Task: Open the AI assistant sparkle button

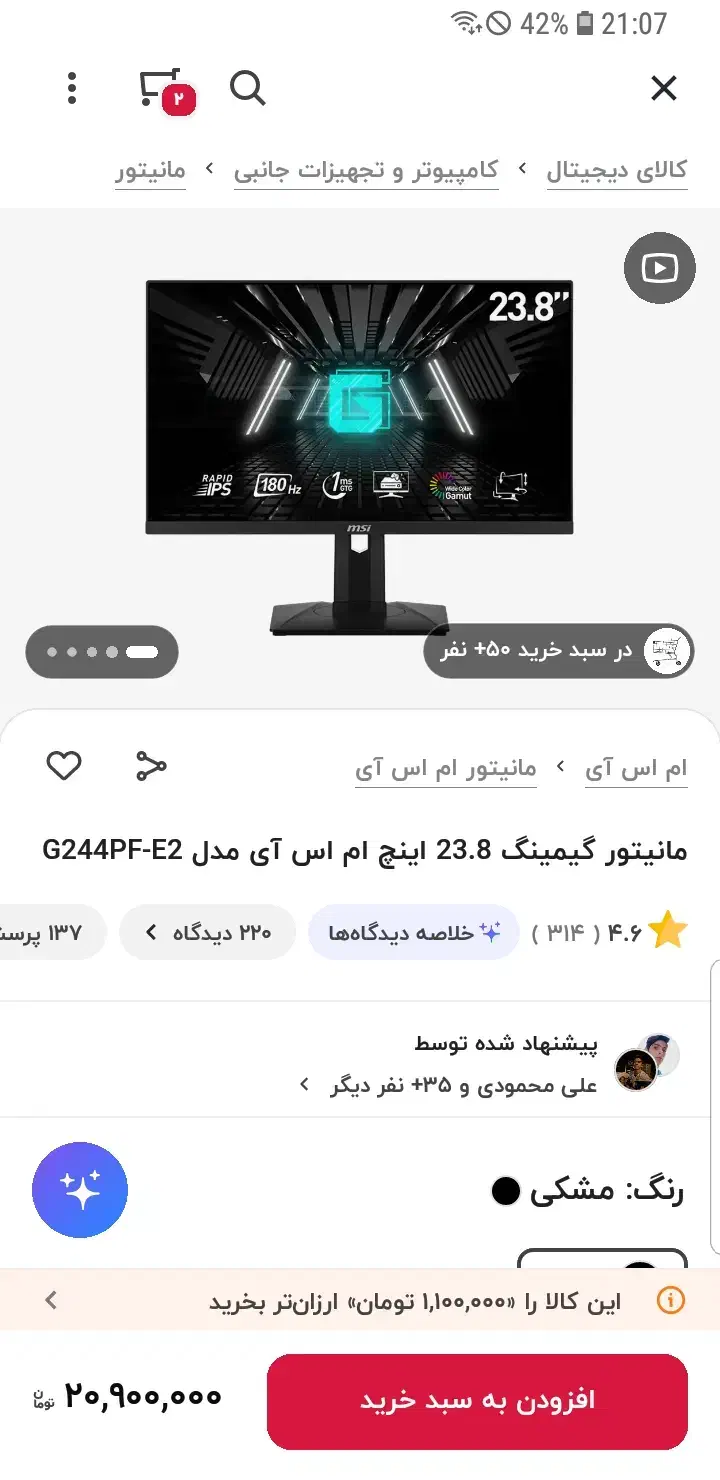Action: pos(80,1190)
